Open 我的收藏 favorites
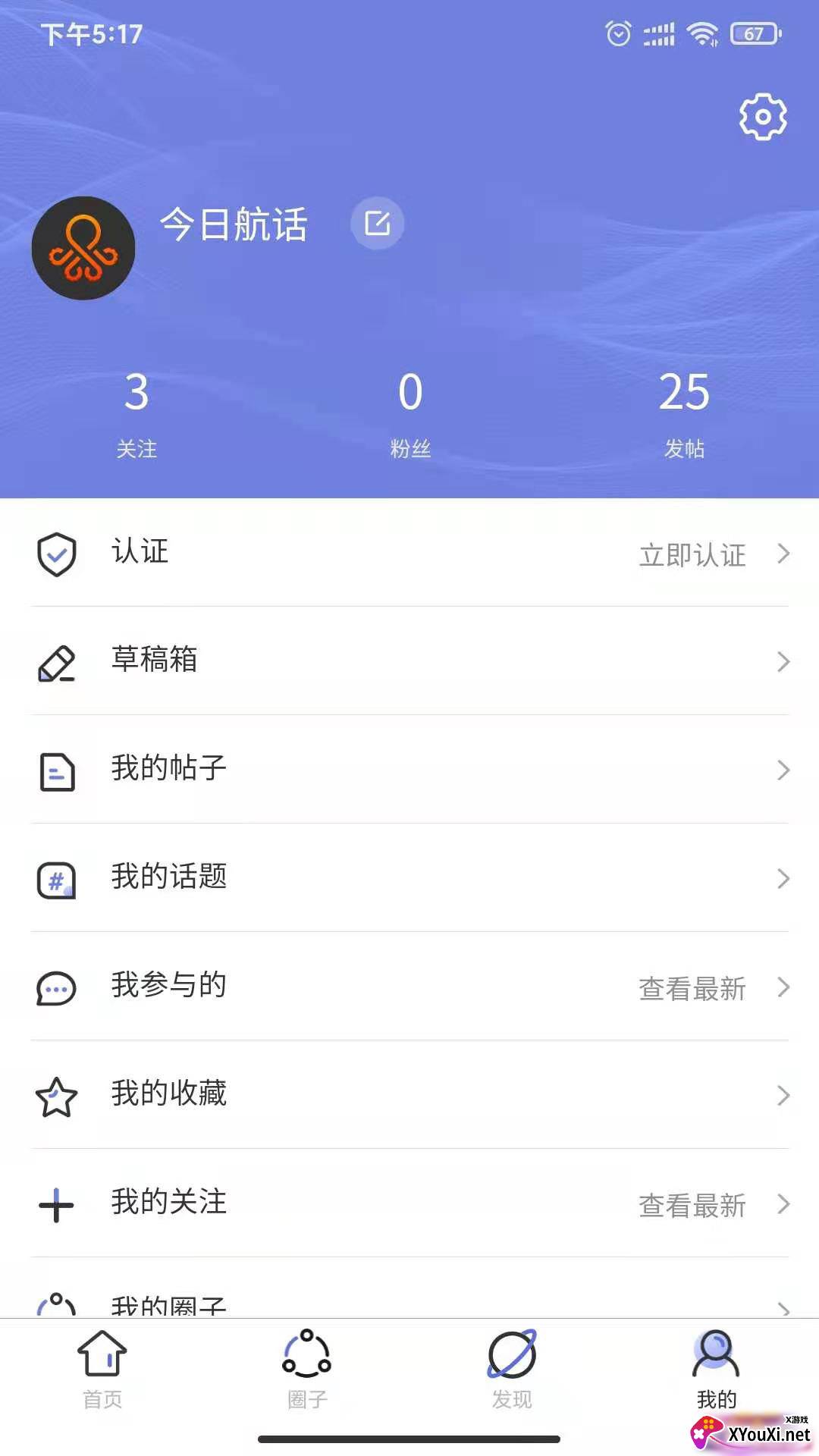 tap(409, 1095)
